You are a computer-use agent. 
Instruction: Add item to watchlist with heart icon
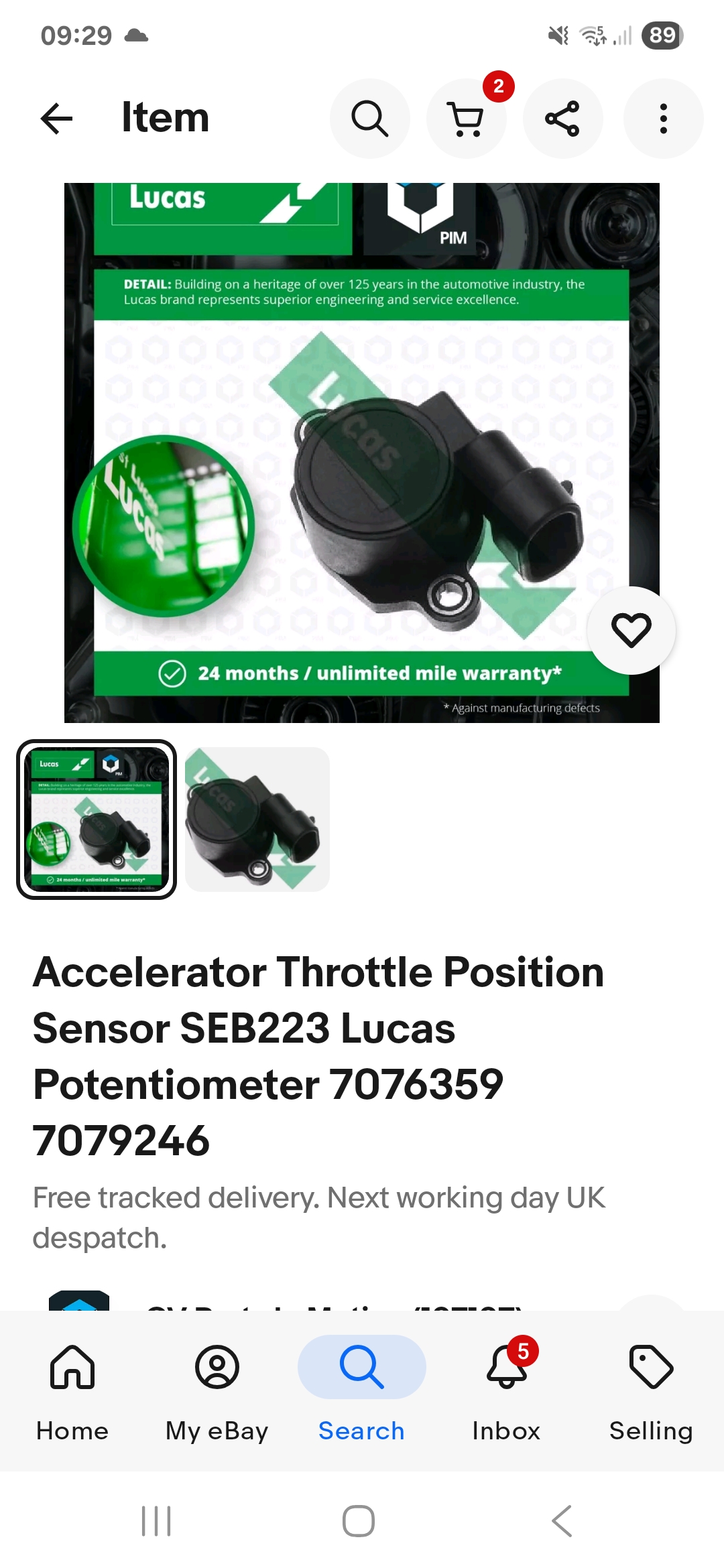pyautogui.click(x=631, y=630)
